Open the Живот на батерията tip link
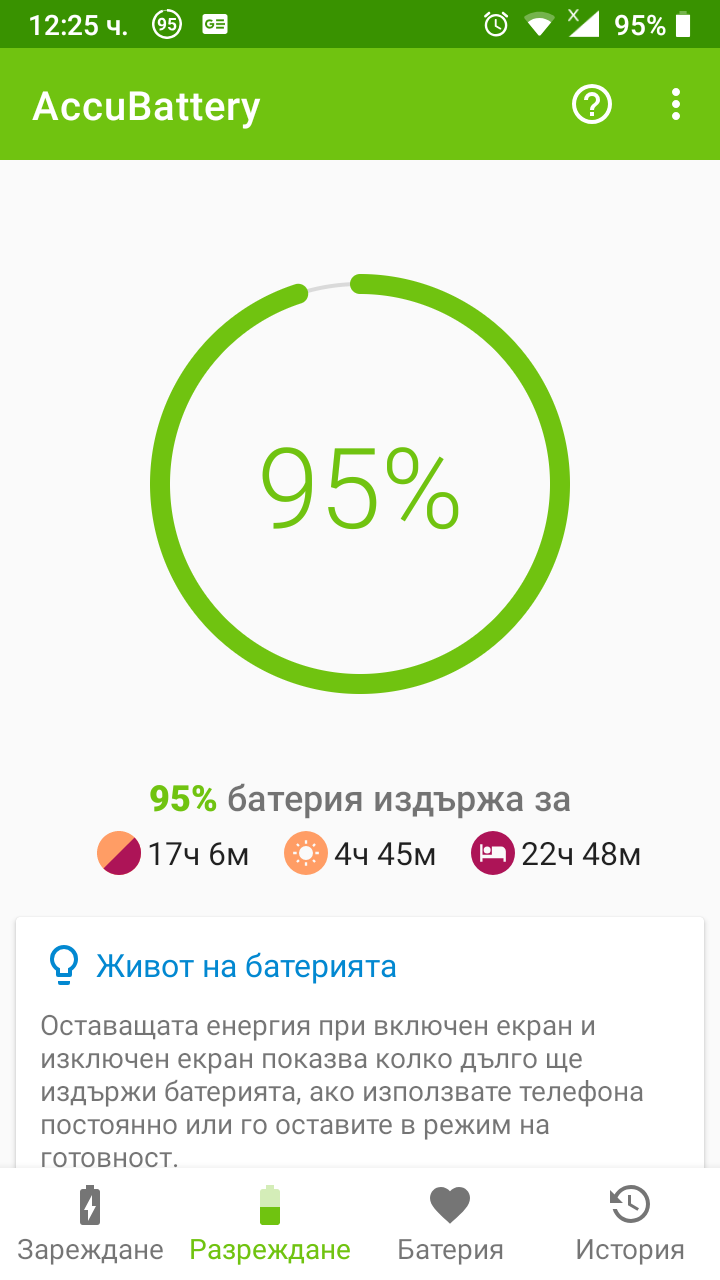 (x=246, y=964)
